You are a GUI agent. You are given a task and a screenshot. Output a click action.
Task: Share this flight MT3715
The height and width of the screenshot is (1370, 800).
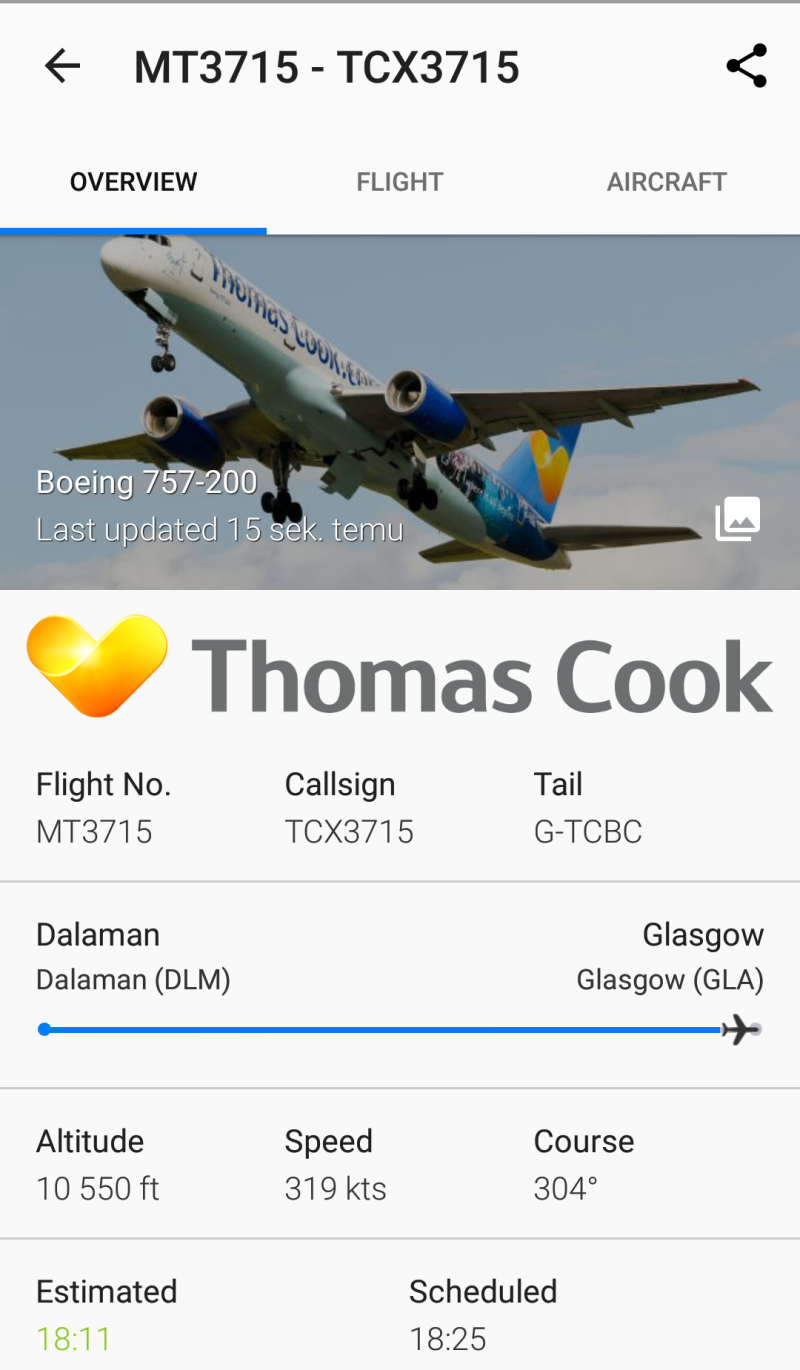pyautogui.click(x=746, y=66)
